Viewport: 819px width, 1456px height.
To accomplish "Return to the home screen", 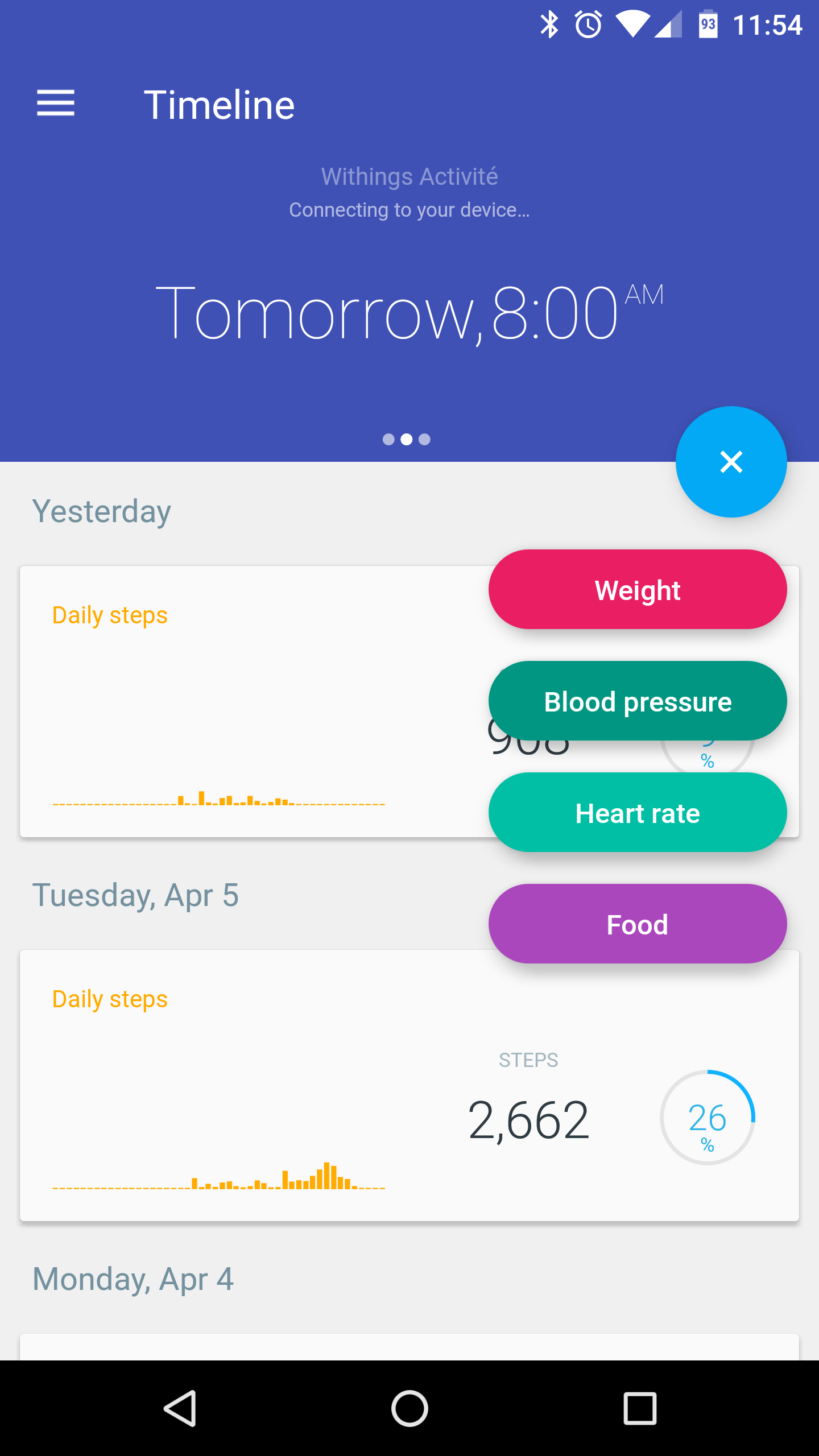I will [x=409, y=1408].
